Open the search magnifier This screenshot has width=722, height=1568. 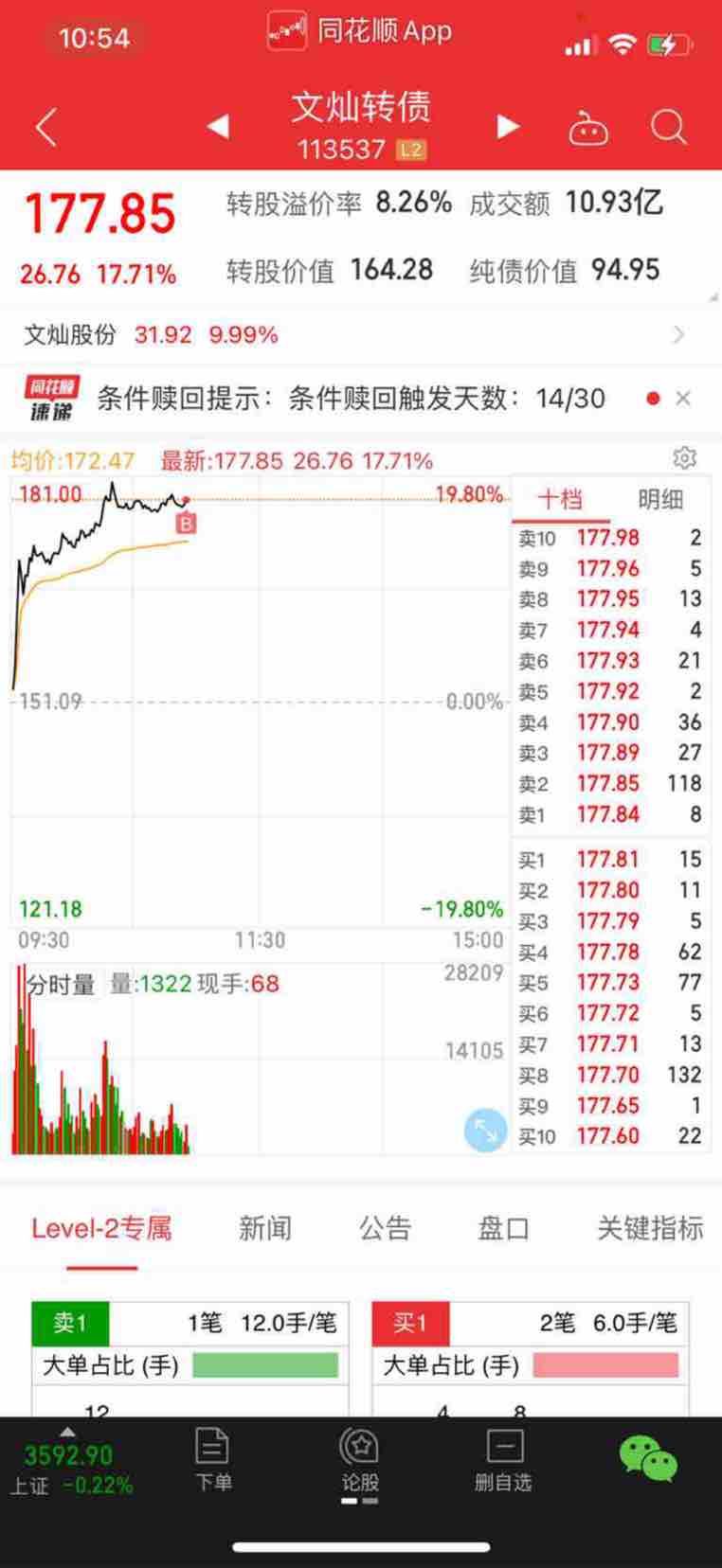pos(669,127)
